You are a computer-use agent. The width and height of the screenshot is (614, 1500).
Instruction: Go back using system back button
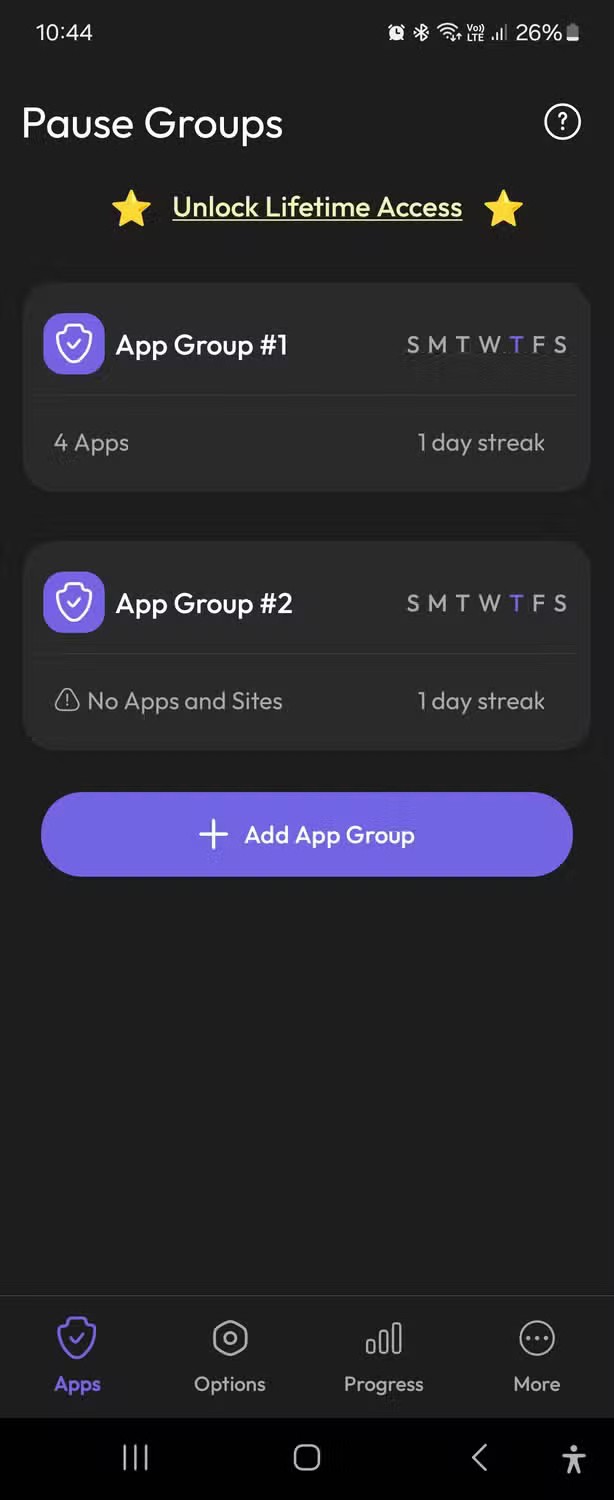coord(480,1458)
